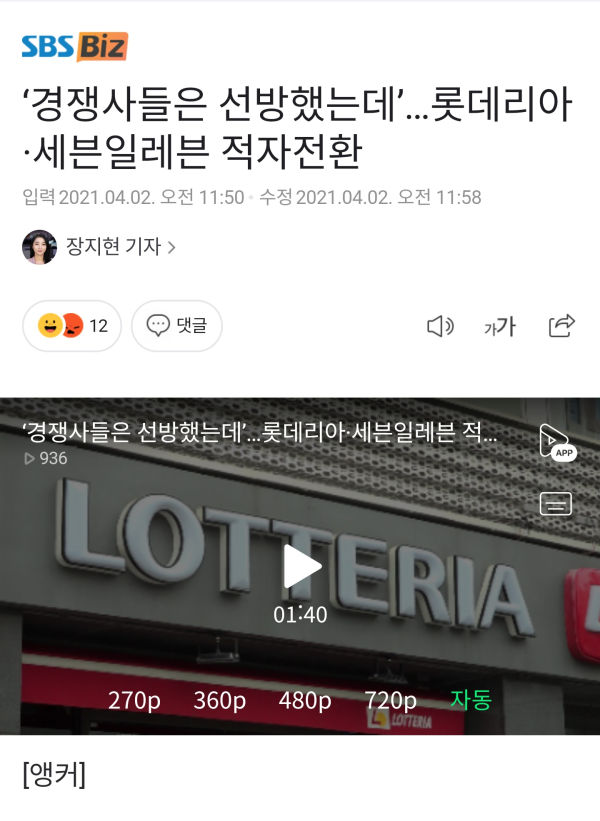Select 360p video quality
Viewport: 600px width, 821px height.
(220, 700)
